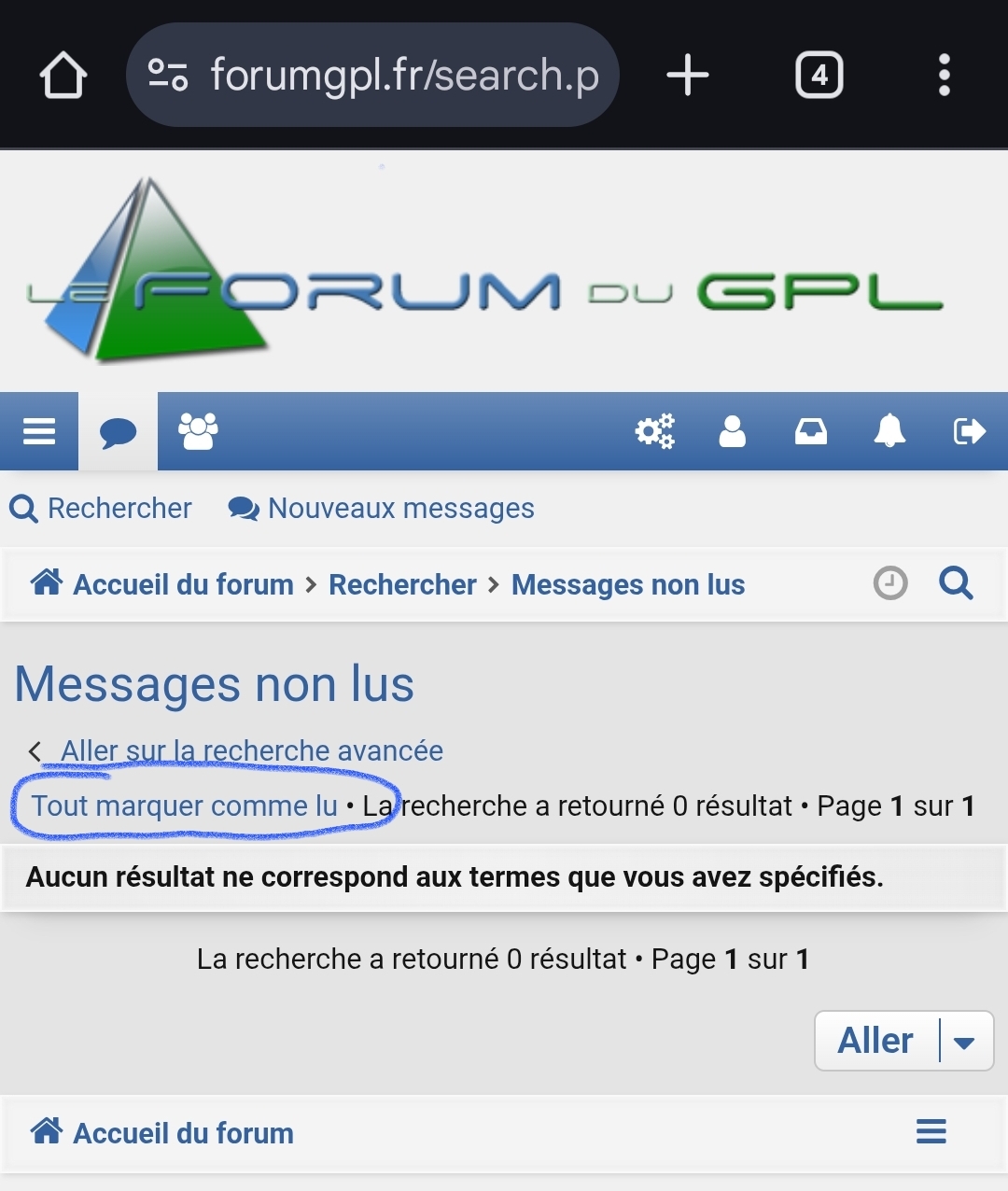
Task: Open your user profile icon
Action: click(x=733, y=431)
